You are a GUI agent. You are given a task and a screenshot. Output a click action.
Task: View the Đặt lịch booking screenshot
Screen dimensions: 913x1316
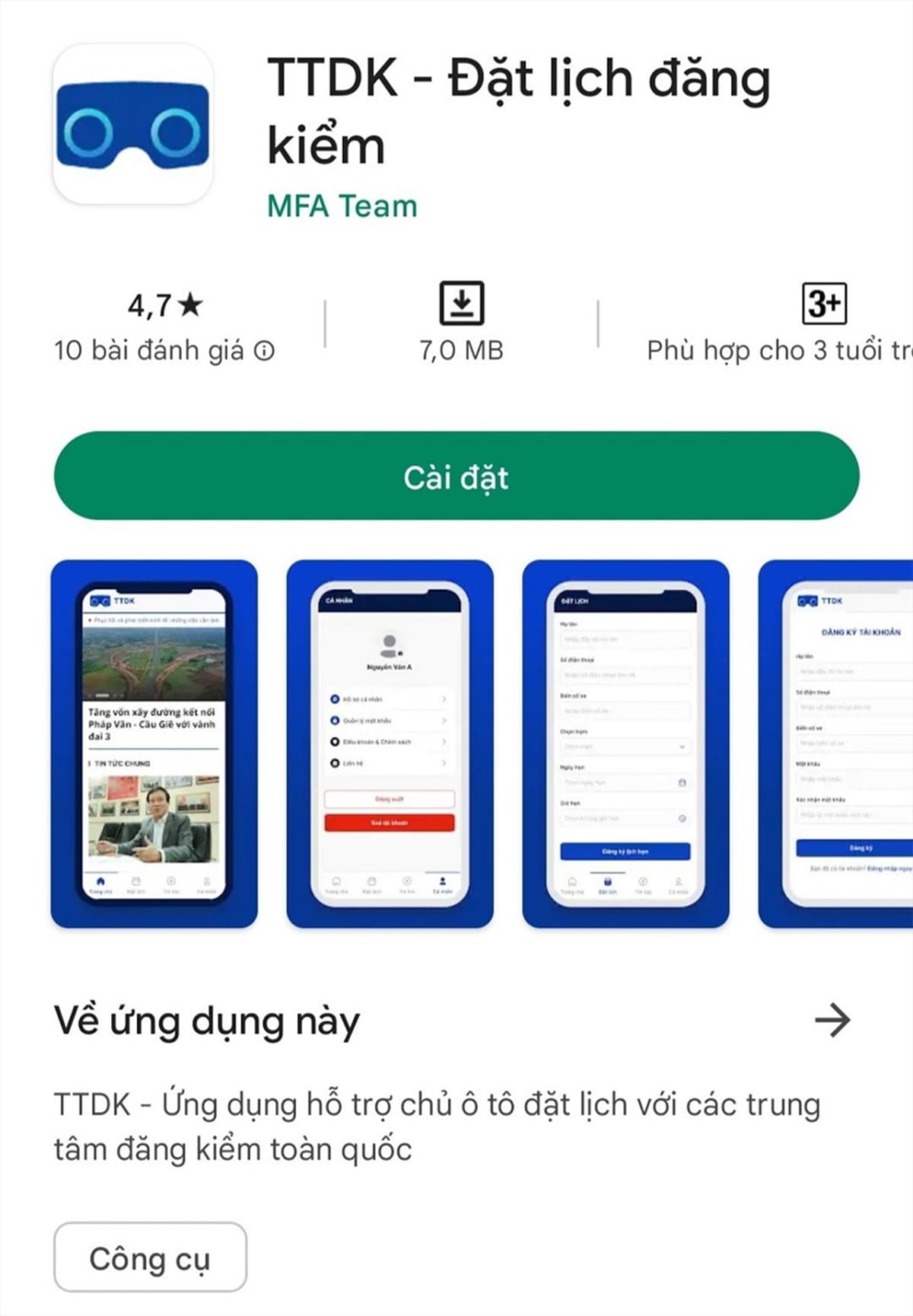pos(625,744)
